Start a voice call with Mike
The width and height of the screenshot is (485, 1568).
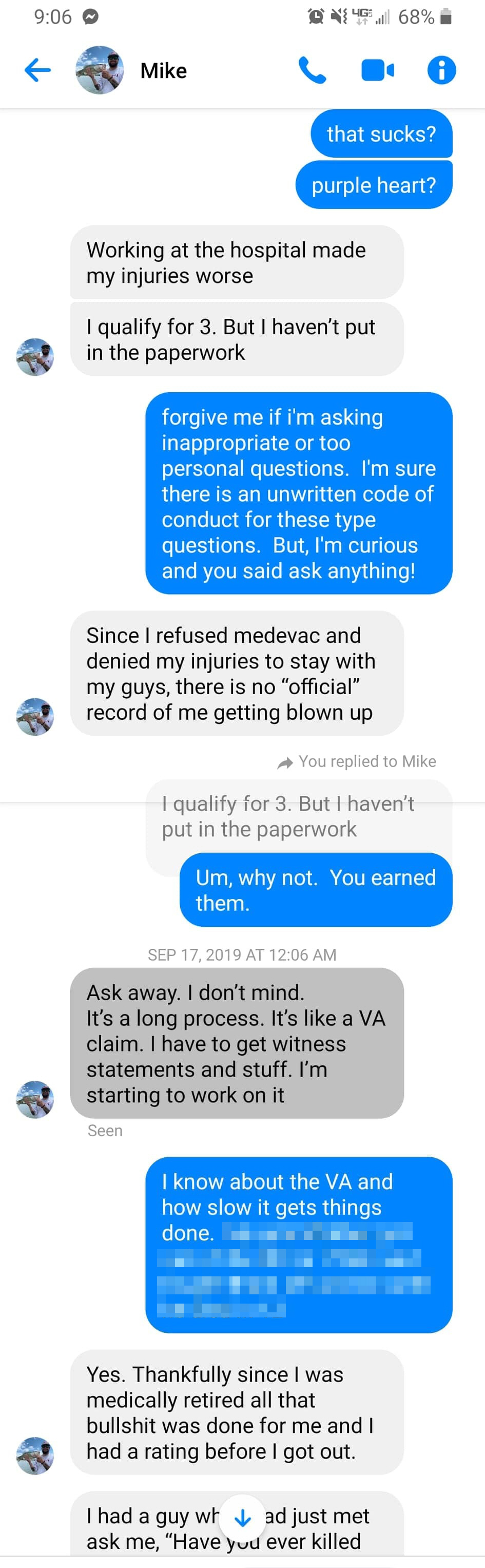point(313,70)
